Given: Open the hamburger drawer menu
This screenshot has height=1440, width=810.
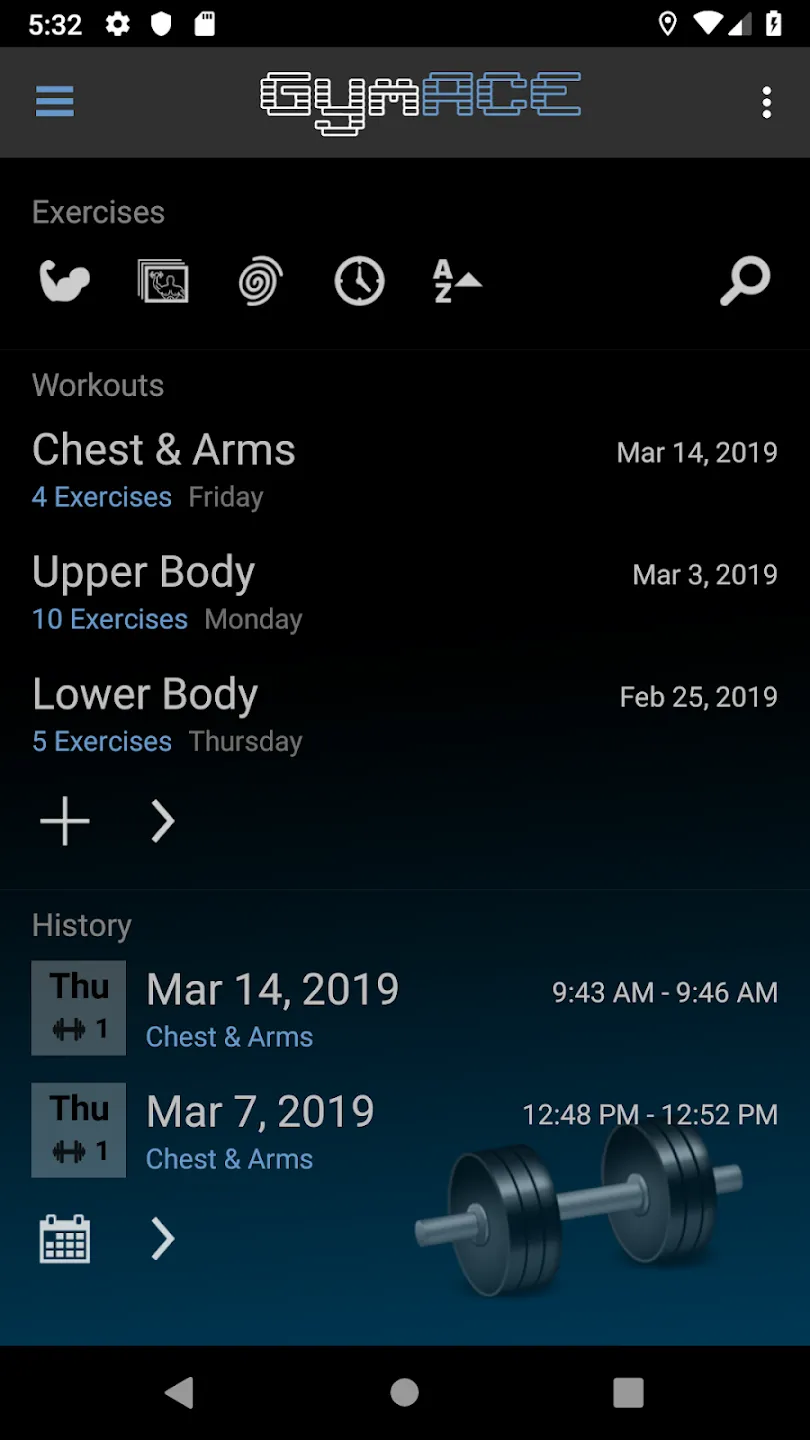Looking at the screenshot, I should (55, 102).
